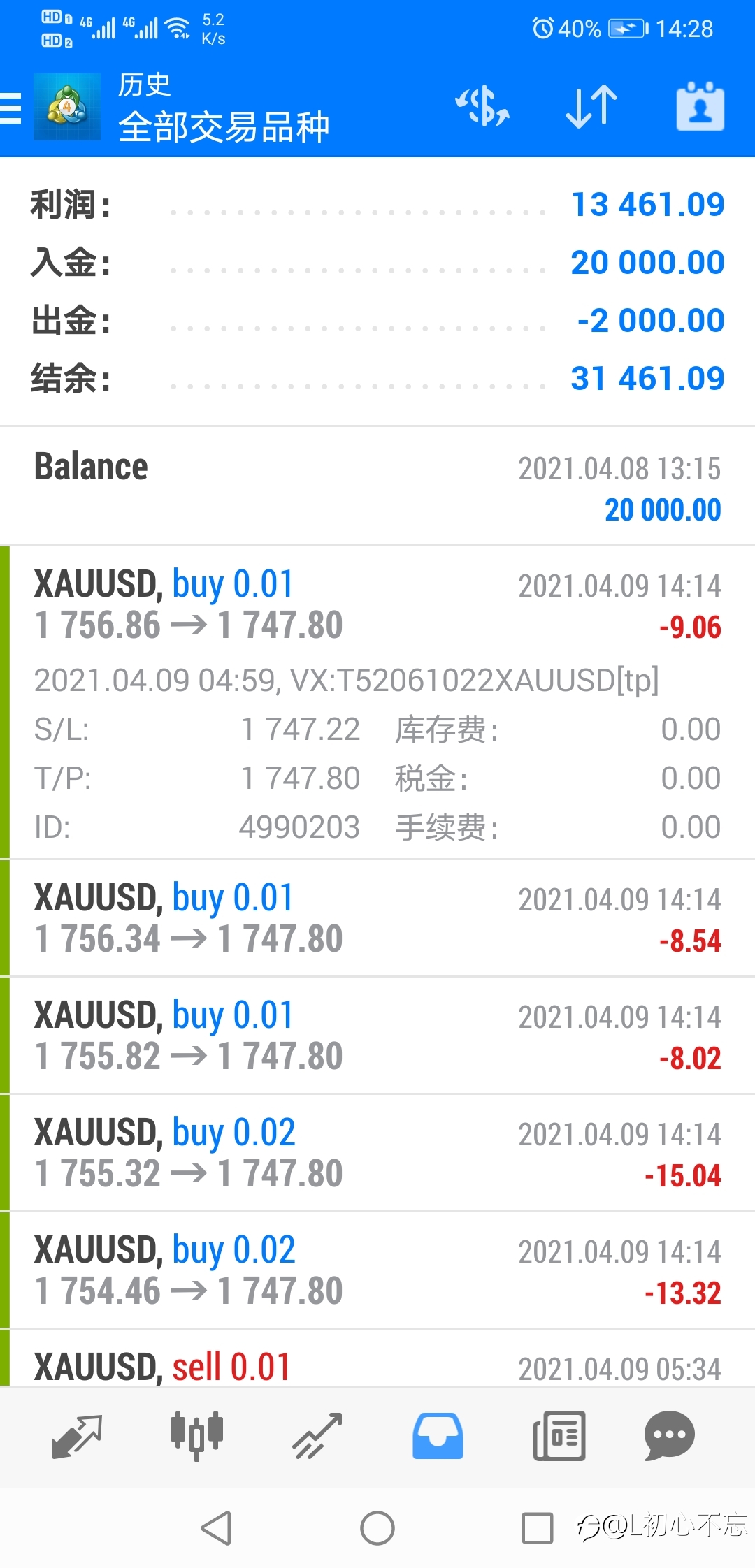Open the symbol filter with dollar icon
The height and width of the screenshot is (1568, 755).
click(482, 107)
